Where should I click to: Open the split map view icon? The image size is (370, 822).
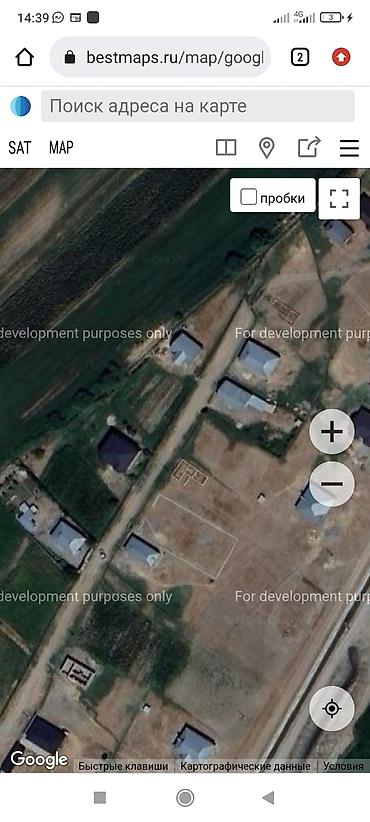click(x=226, y=148)
